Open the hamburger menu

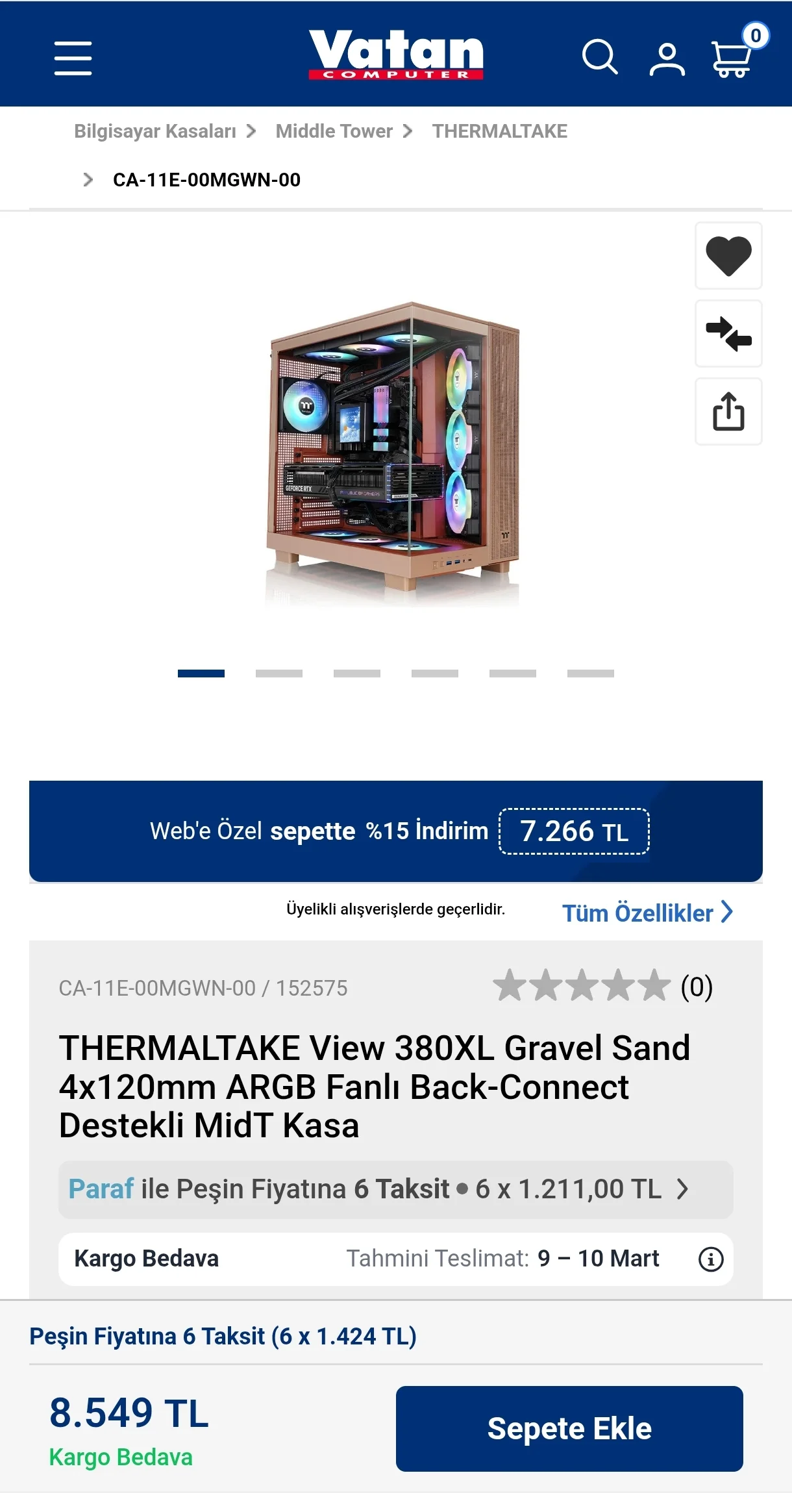pos(73,58)
